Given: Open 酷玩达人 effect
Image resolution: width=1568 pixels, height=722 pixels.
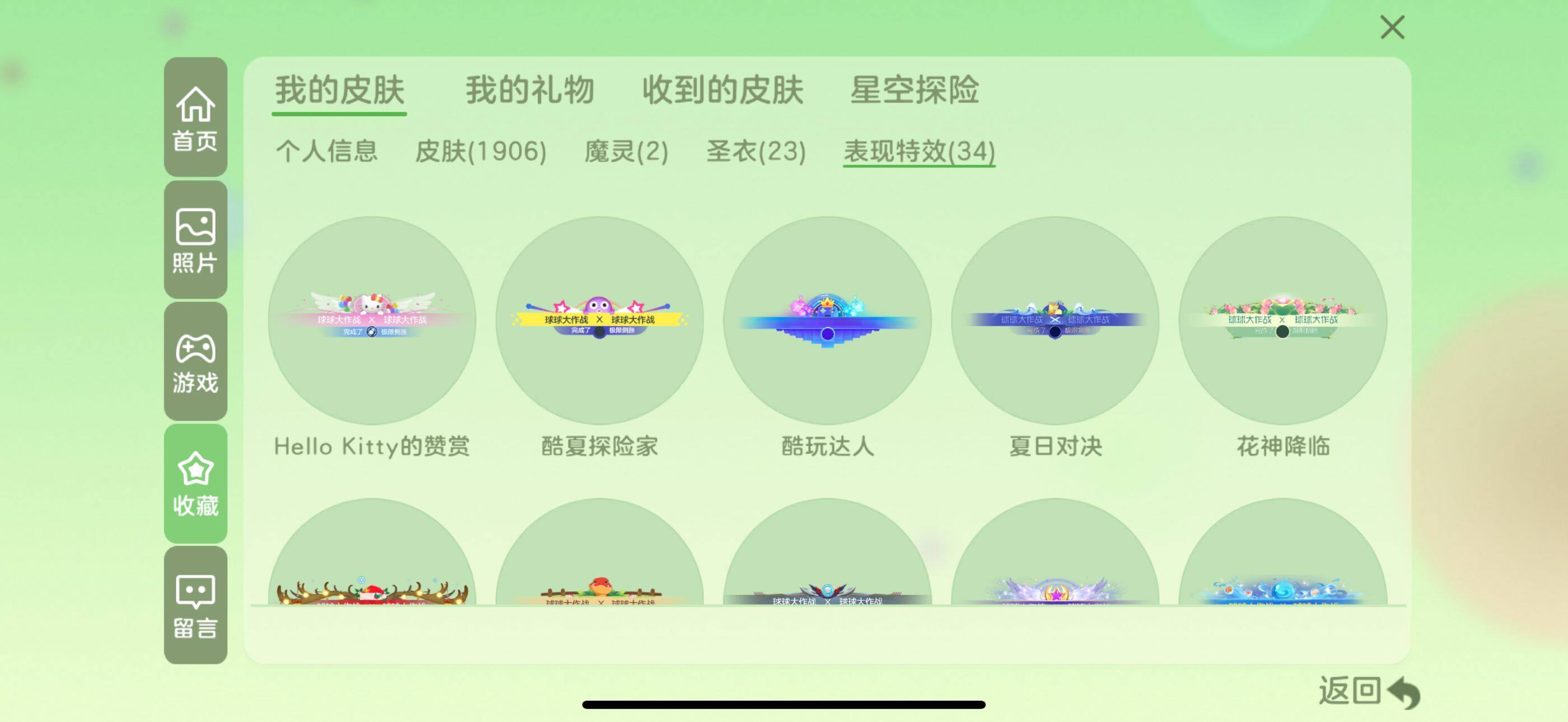Looking at the screenshot, I should click(x=827, y=321).
